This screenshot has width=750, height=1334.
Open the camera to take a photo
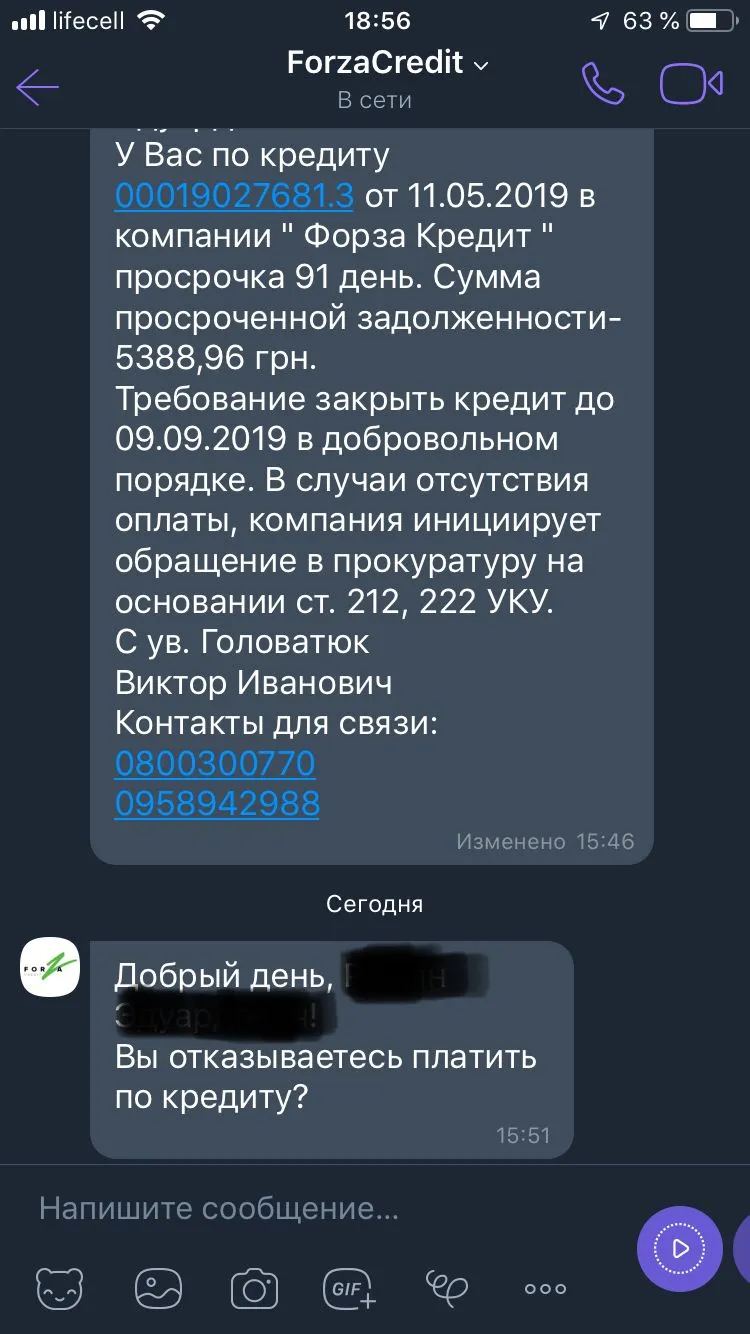(x=254, y=1289)
